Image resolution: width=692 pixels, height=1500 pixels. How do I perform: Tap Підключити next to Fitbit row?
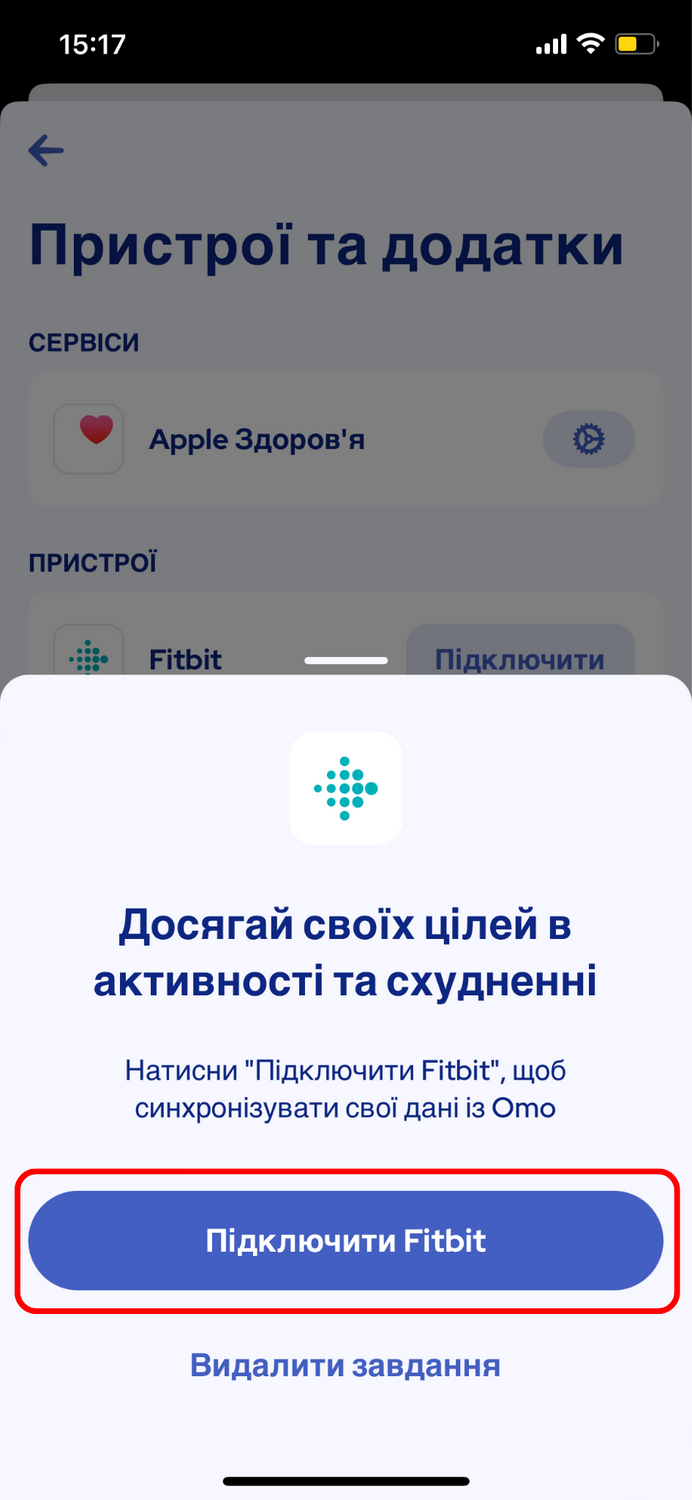tap(520, 652)
